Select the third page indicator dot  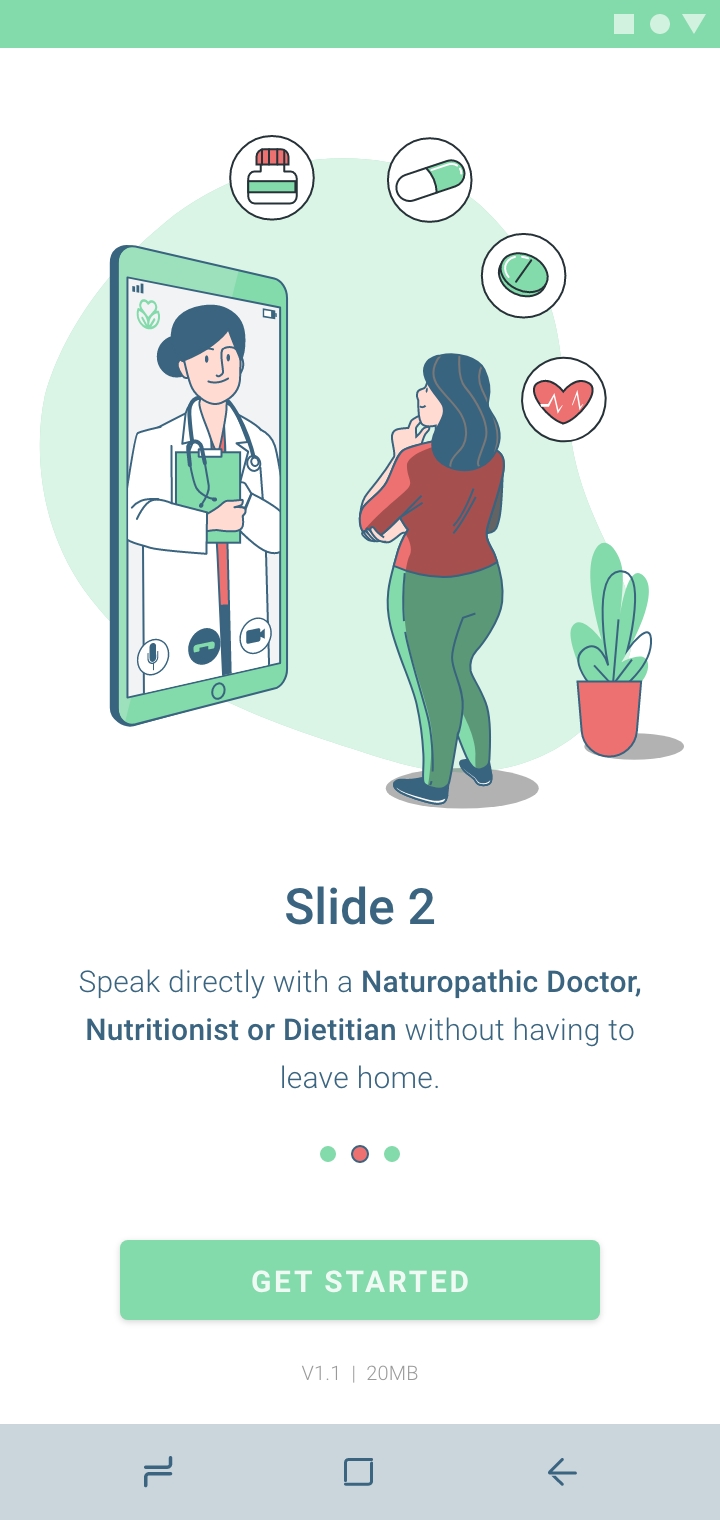click(x=392, y=1154)
